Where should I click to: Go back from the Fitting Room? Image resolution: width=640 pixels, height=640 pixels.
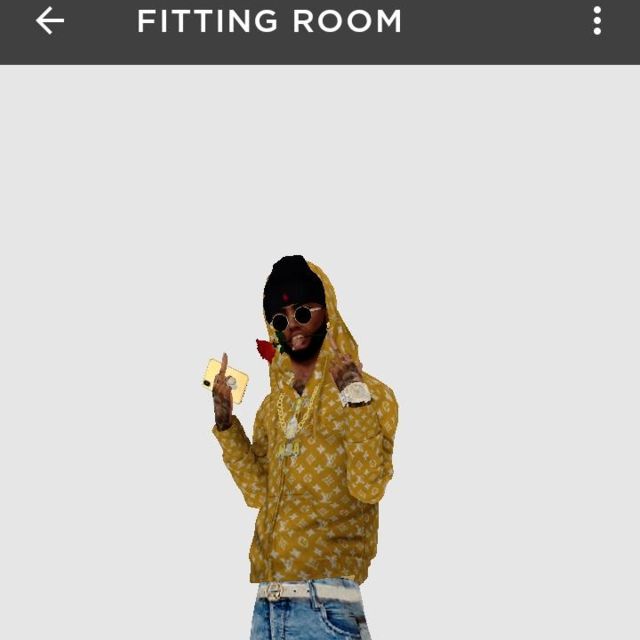pos(49,21)
